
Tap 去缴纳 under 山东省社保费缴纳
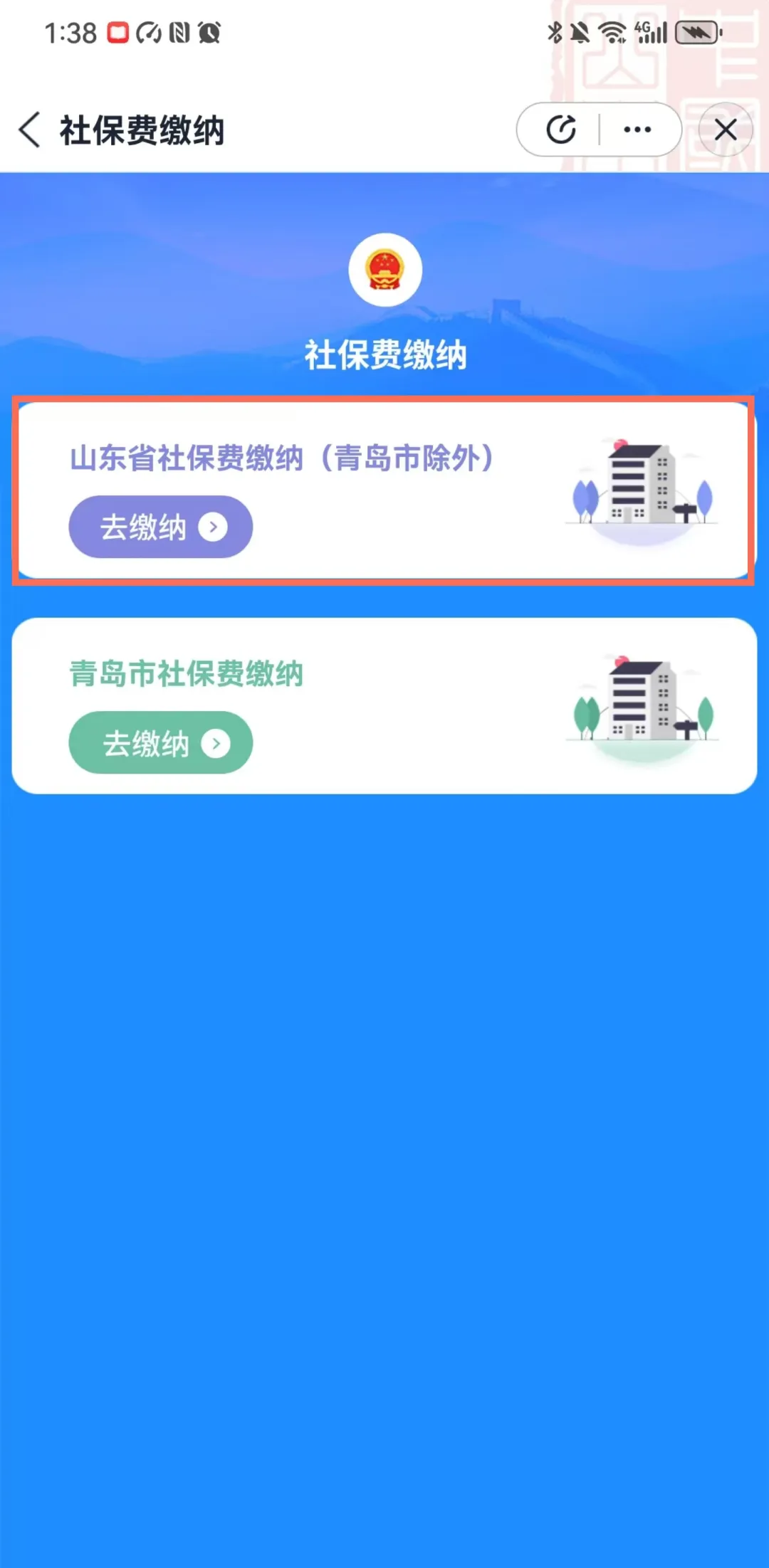161,527
